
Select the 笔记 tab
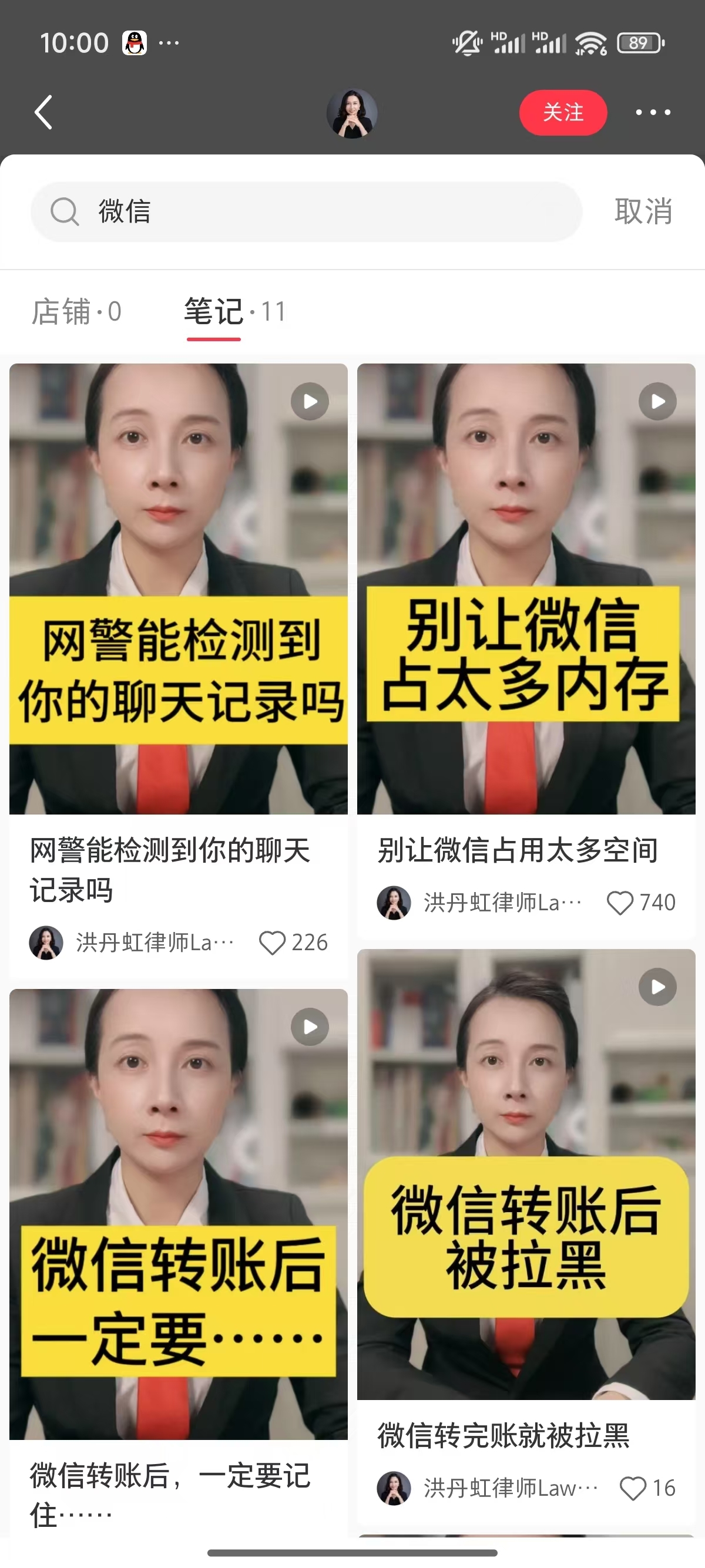[x=234, y=312]
